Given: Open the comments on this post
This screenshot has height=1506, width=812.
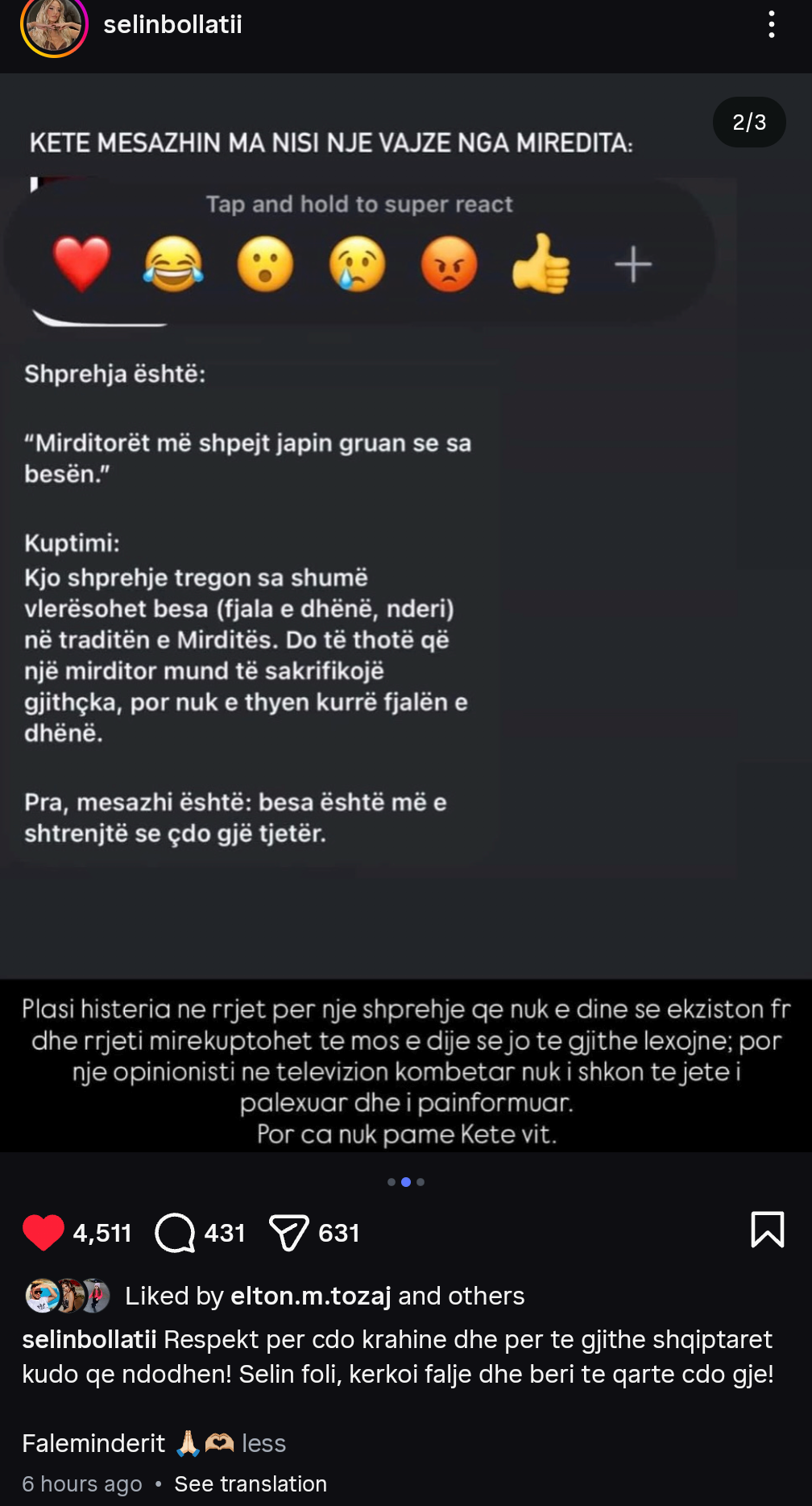Looking at the screenshot, I should click(176, 1232).
